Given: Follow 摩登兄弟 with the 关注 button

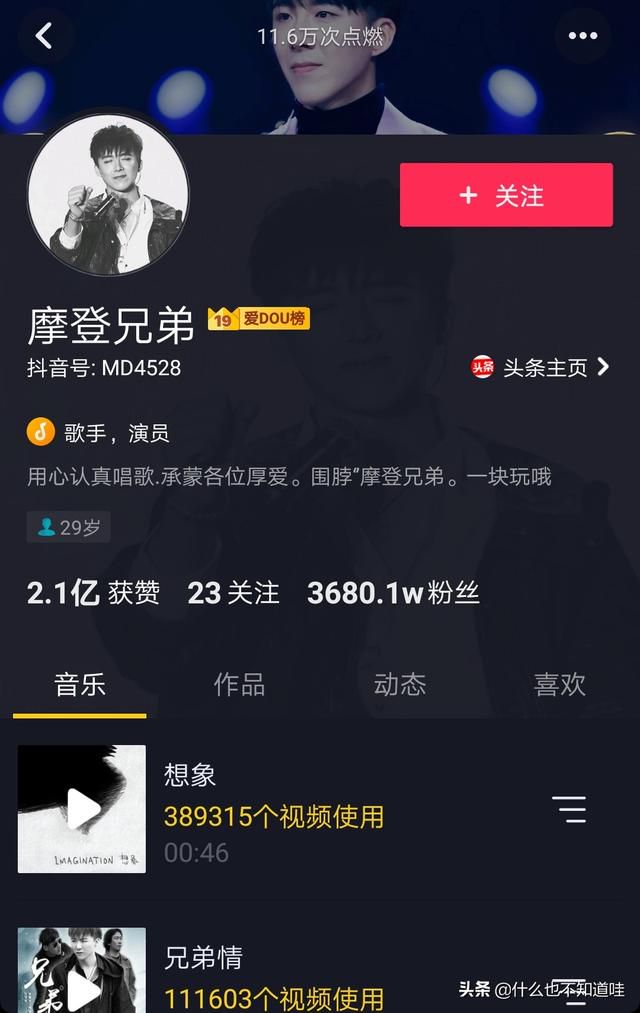Looking at the screenshot, I should point(506,195).
